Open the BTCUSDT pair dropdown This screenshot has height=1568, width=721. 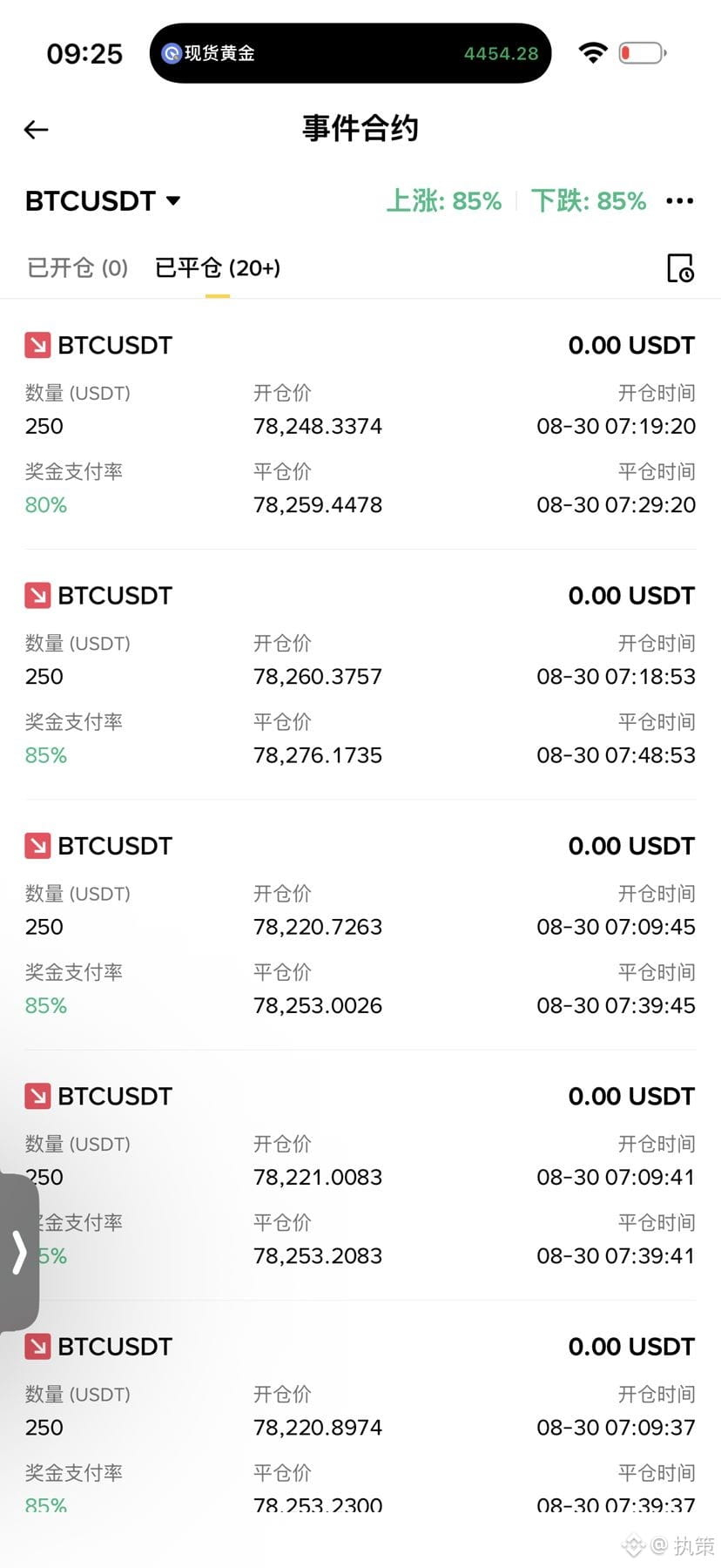click(x=103, y=201)
